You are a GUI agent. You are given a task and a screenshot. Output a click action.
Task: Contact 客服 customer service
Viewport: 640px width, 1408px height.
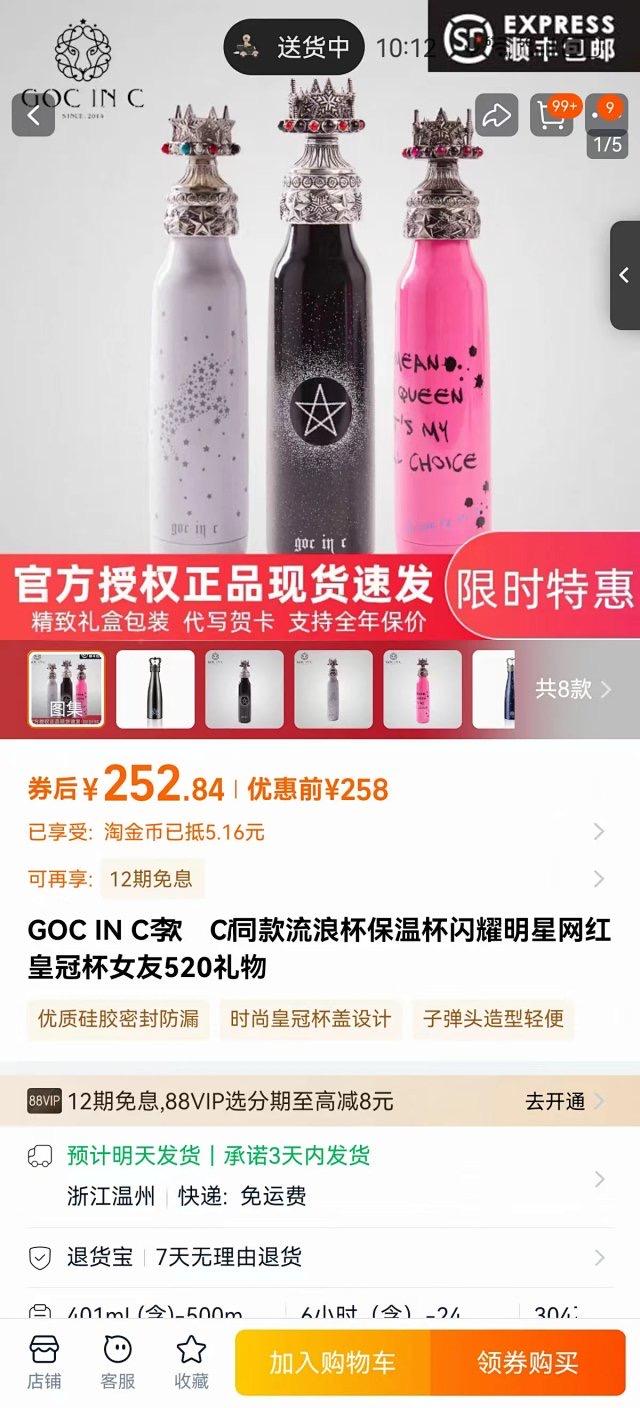point(117,1362)
